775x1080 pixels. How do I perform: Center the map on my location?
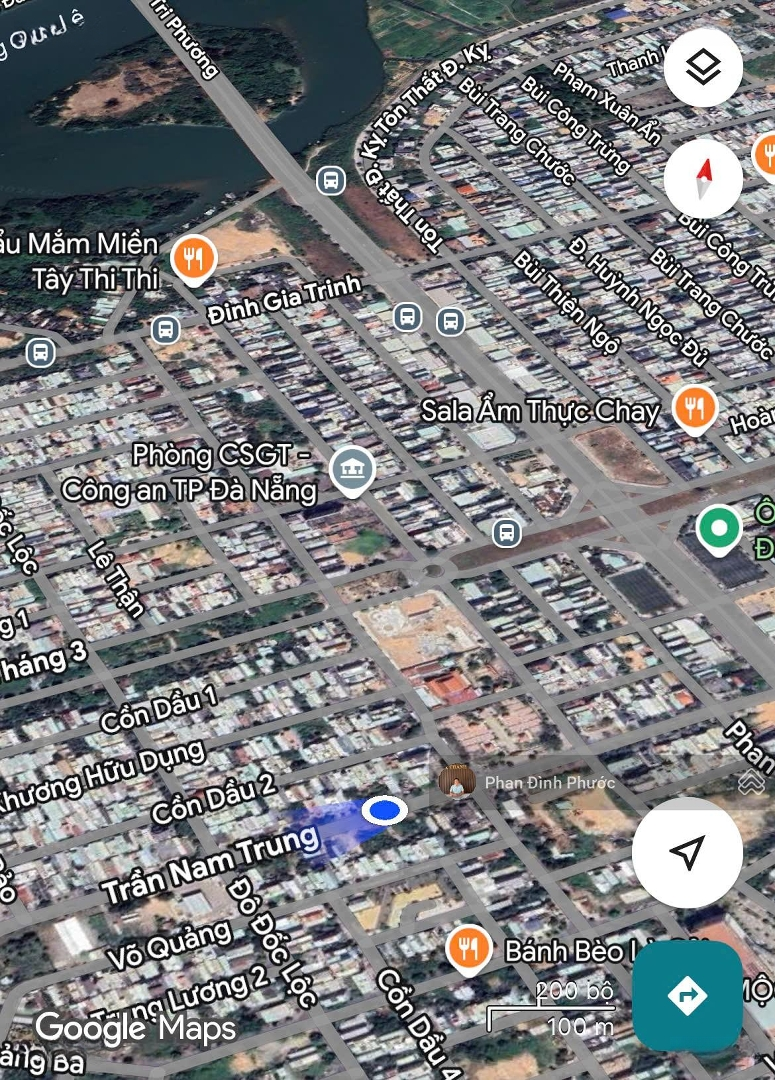pyautogui.click(x=687, y=852)
